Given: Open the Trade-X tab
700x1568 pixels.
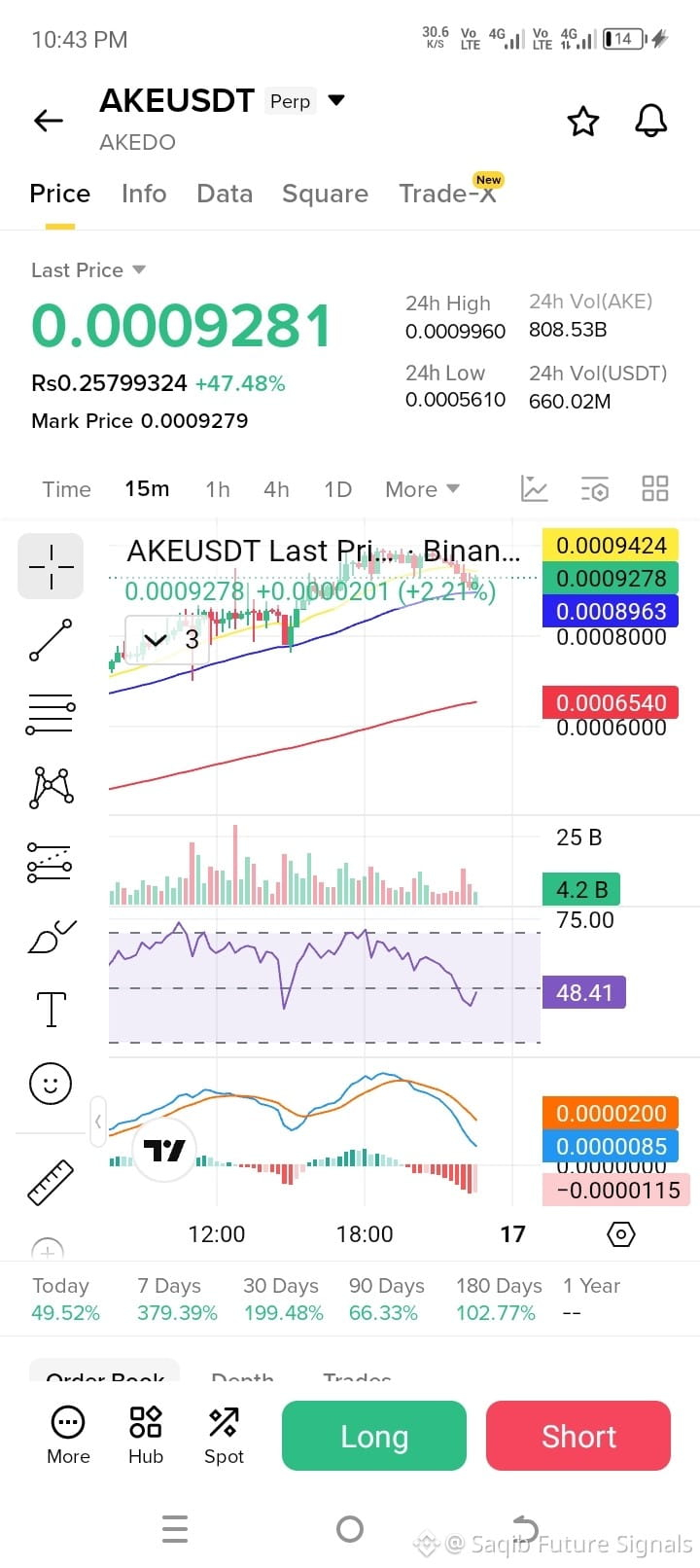Looking at the screenshot, I should pyautogui.click(x=448, y=194).
